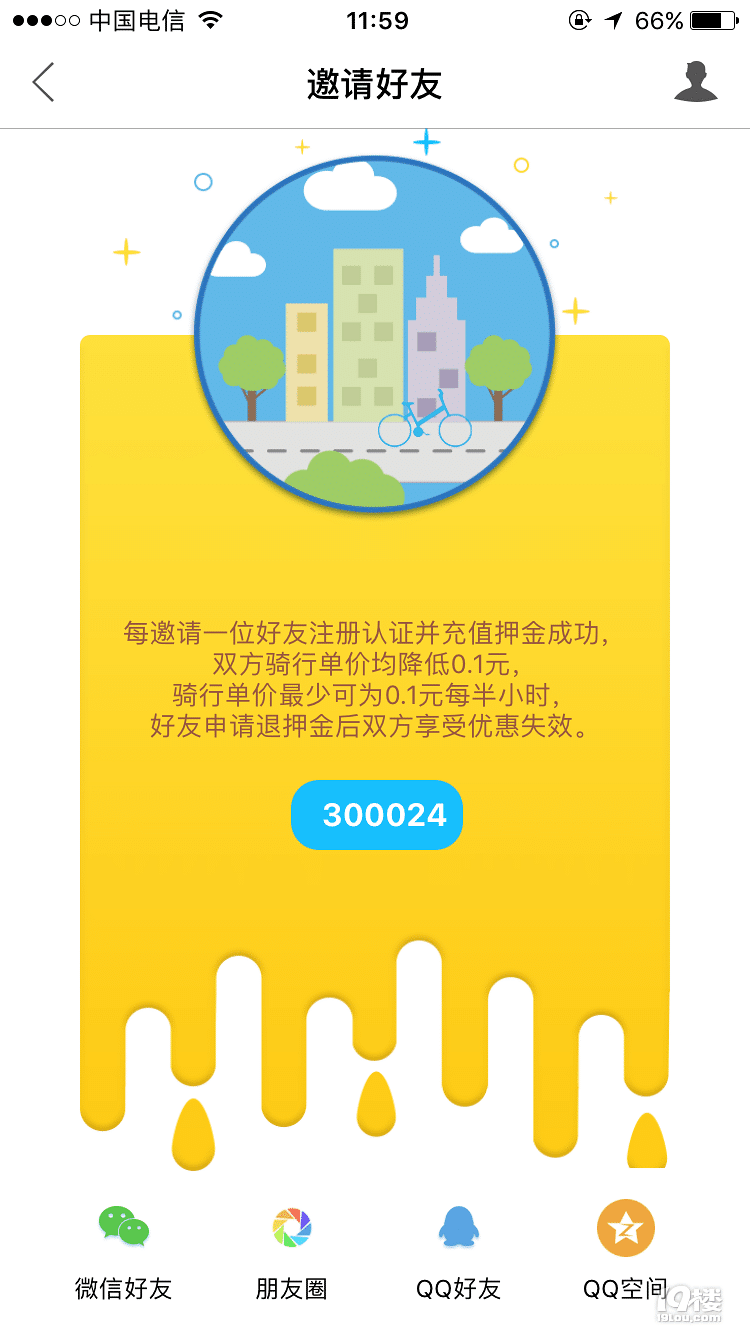Tap the back chevron to leave invite page
Viewport: 750px width, 1334px height.
click(x=43, y=83)
